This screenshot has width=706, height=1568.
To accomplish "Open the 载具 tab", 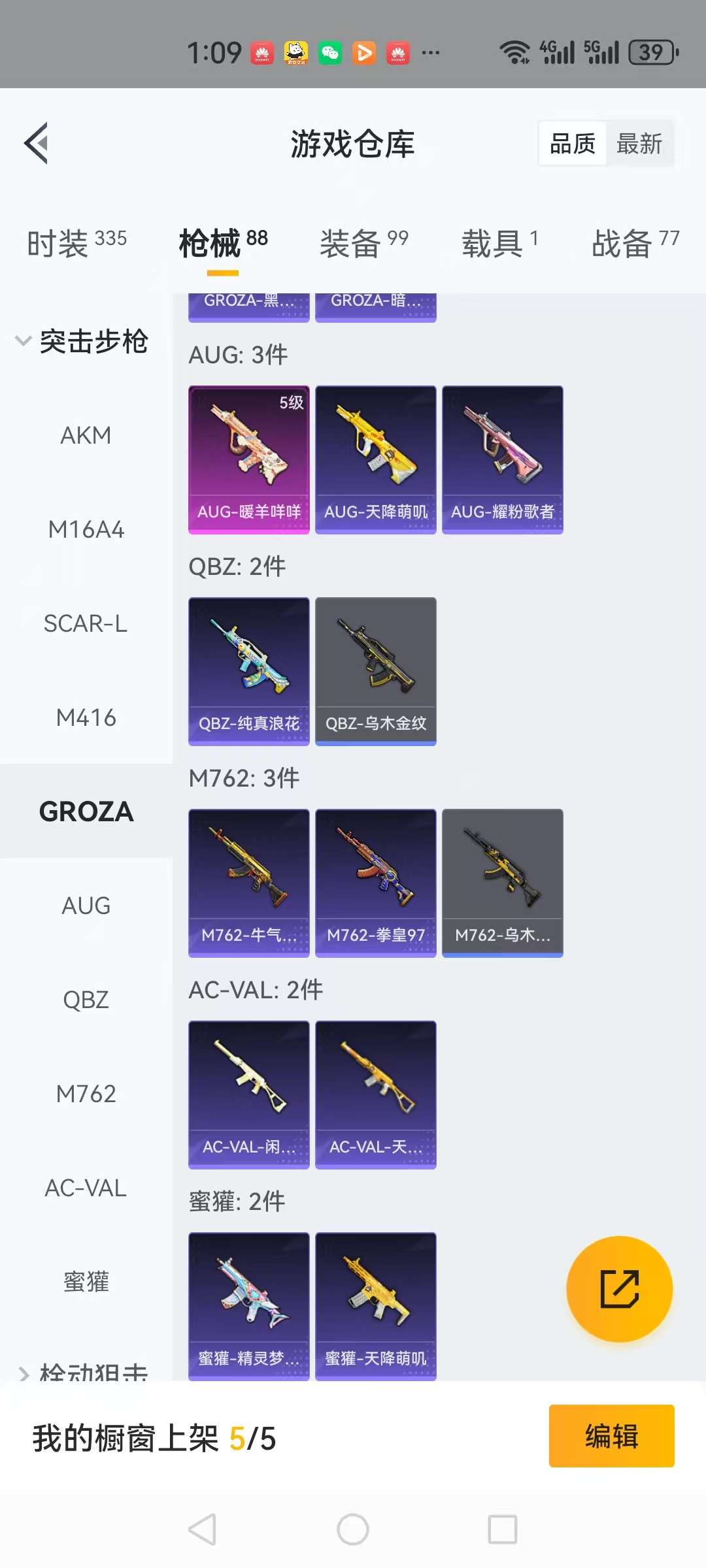I will pos(500,243).
